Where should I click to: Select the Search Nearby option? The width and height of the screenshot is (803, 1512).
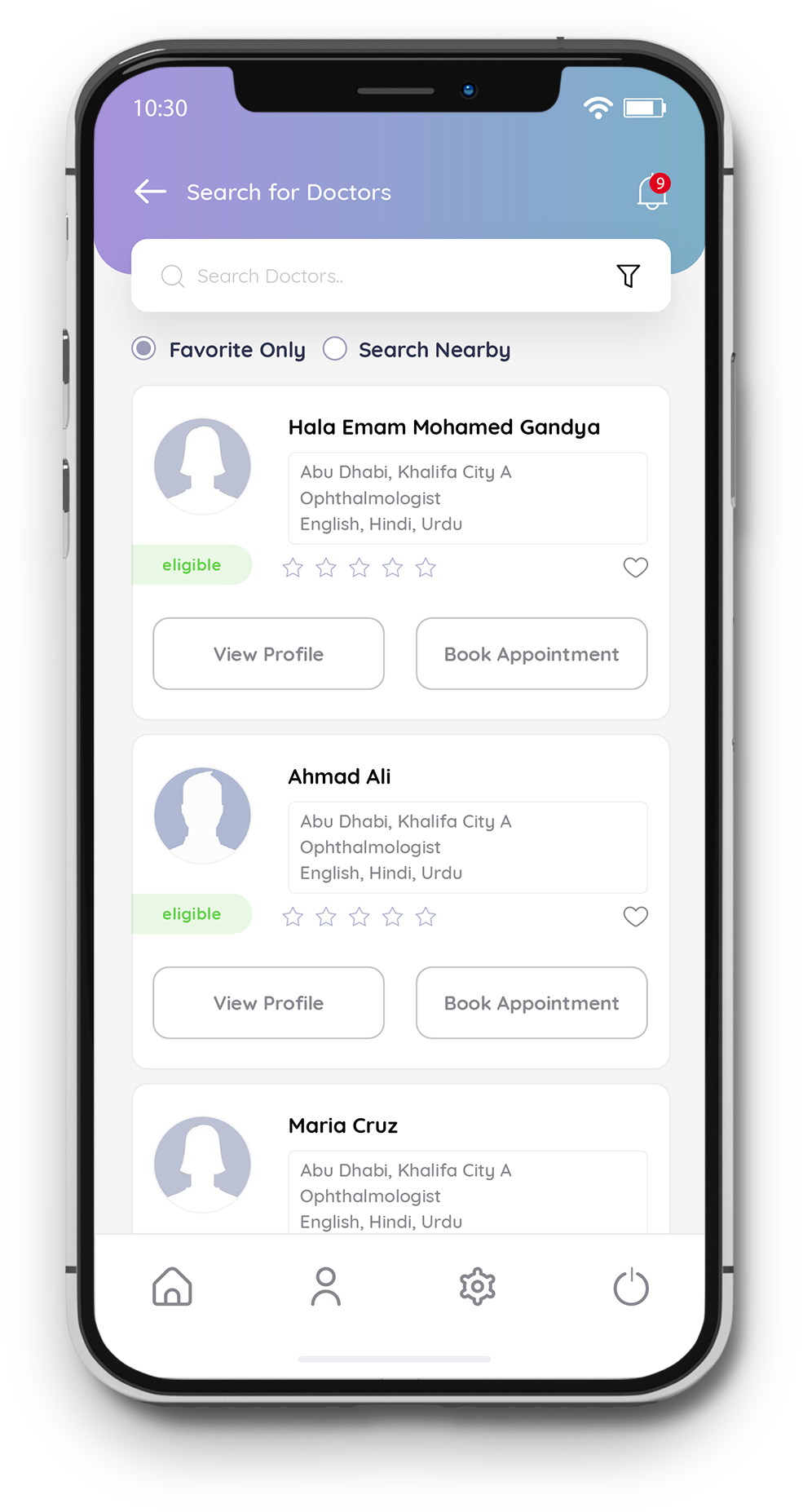pos(335,349)
